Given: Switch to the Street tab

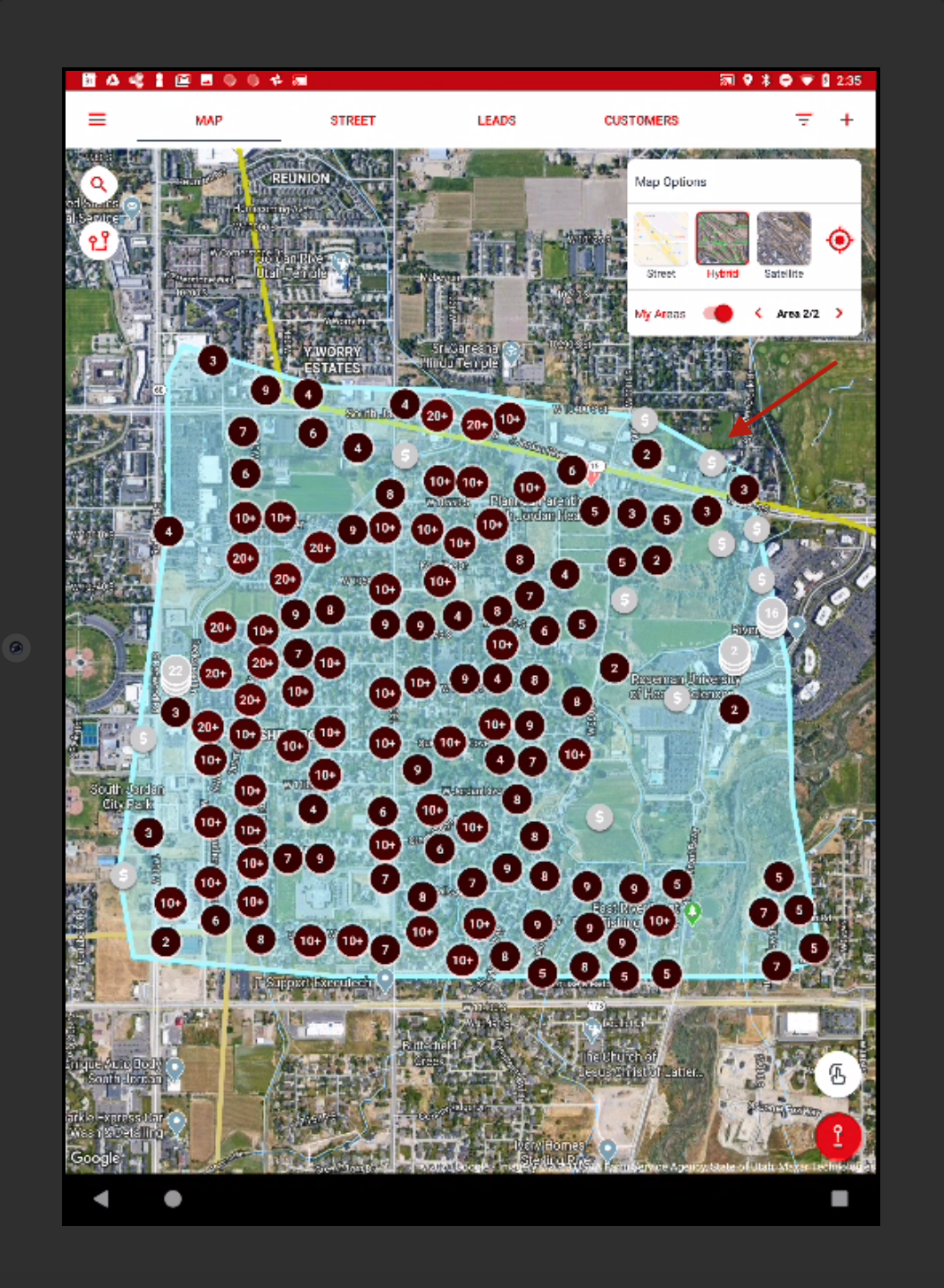Looking at the screenshot, I should [352, 120].
